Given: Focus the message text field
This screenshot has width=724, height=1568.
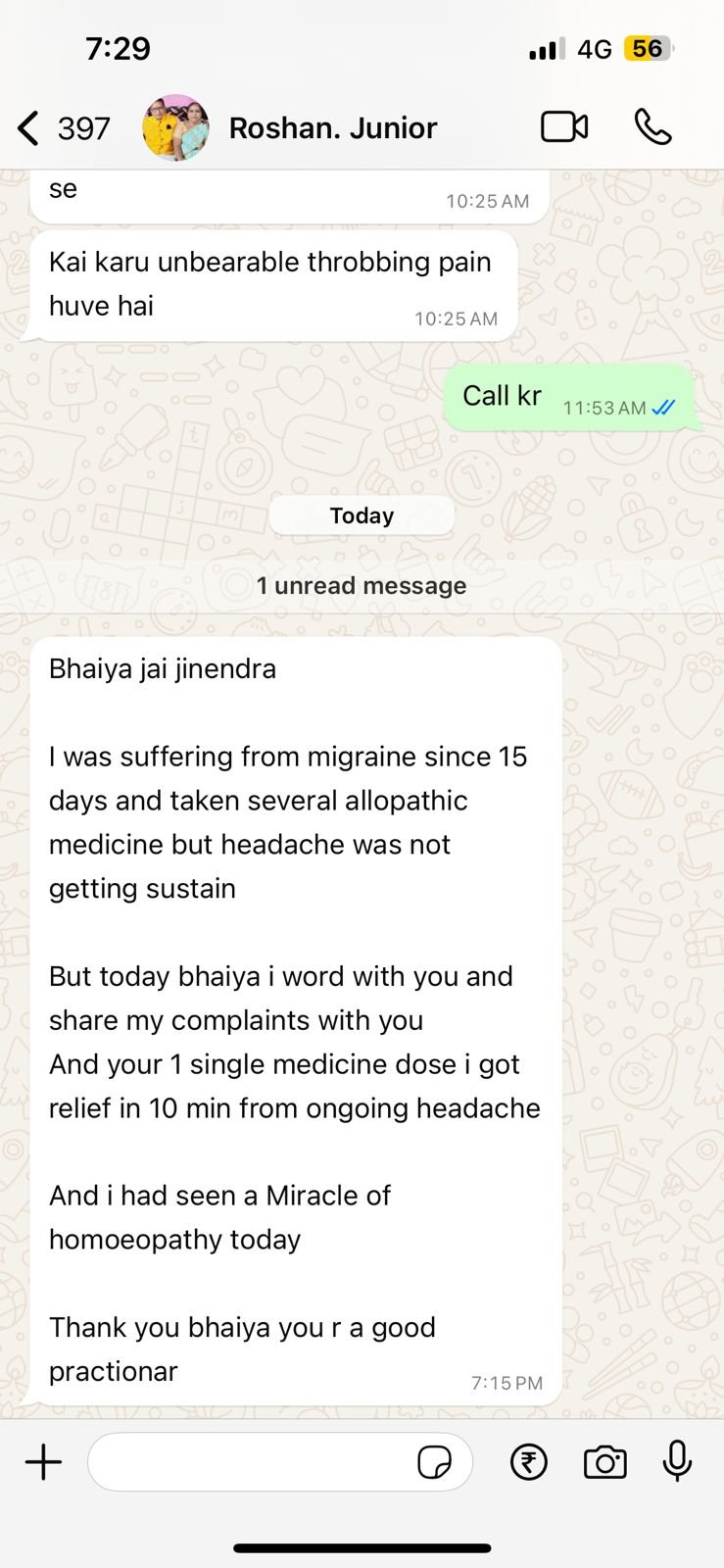Looking at the screenshot, I should click(x=250, y=1462).
